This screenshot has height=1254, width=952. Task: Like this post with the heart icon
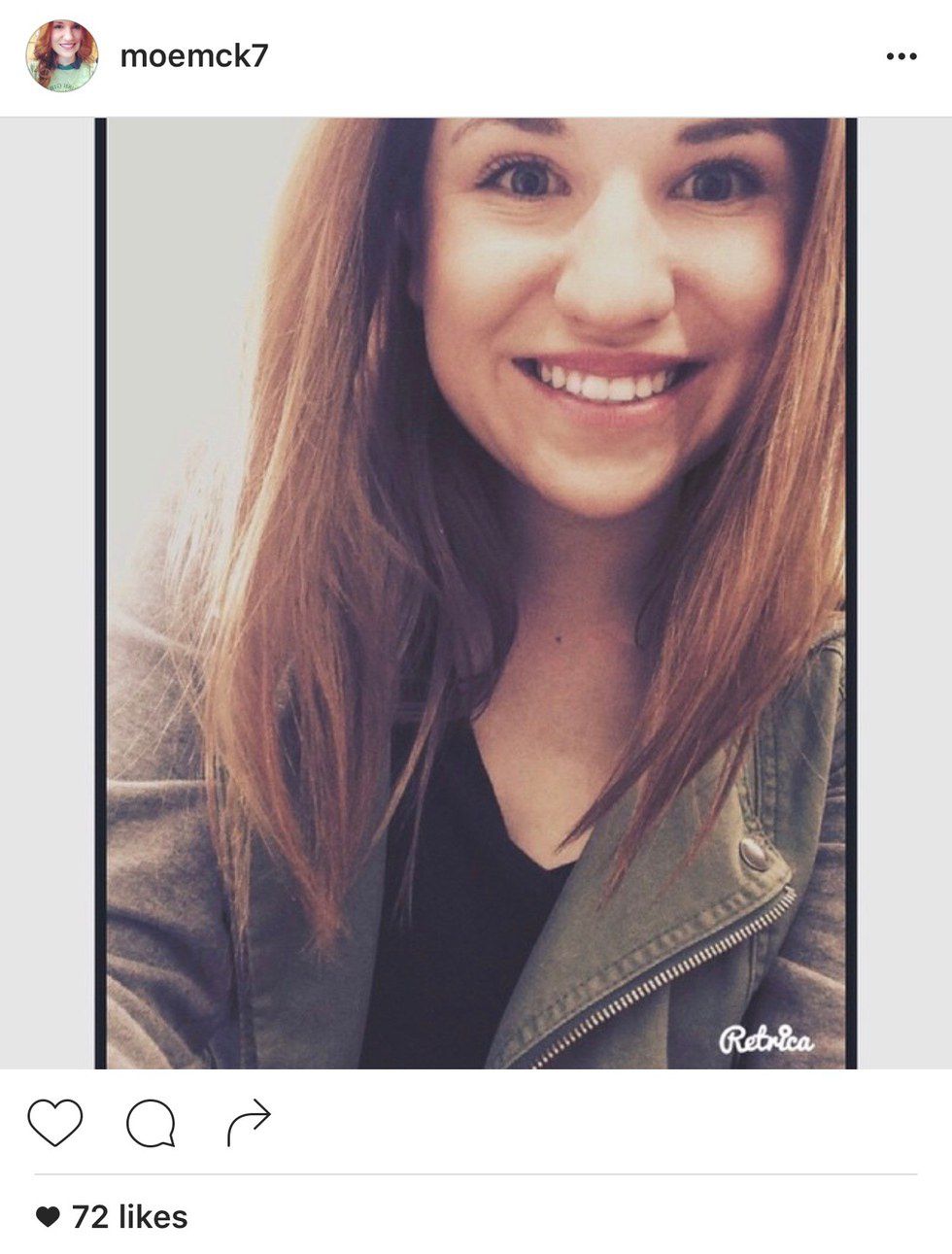(55, 1123)
